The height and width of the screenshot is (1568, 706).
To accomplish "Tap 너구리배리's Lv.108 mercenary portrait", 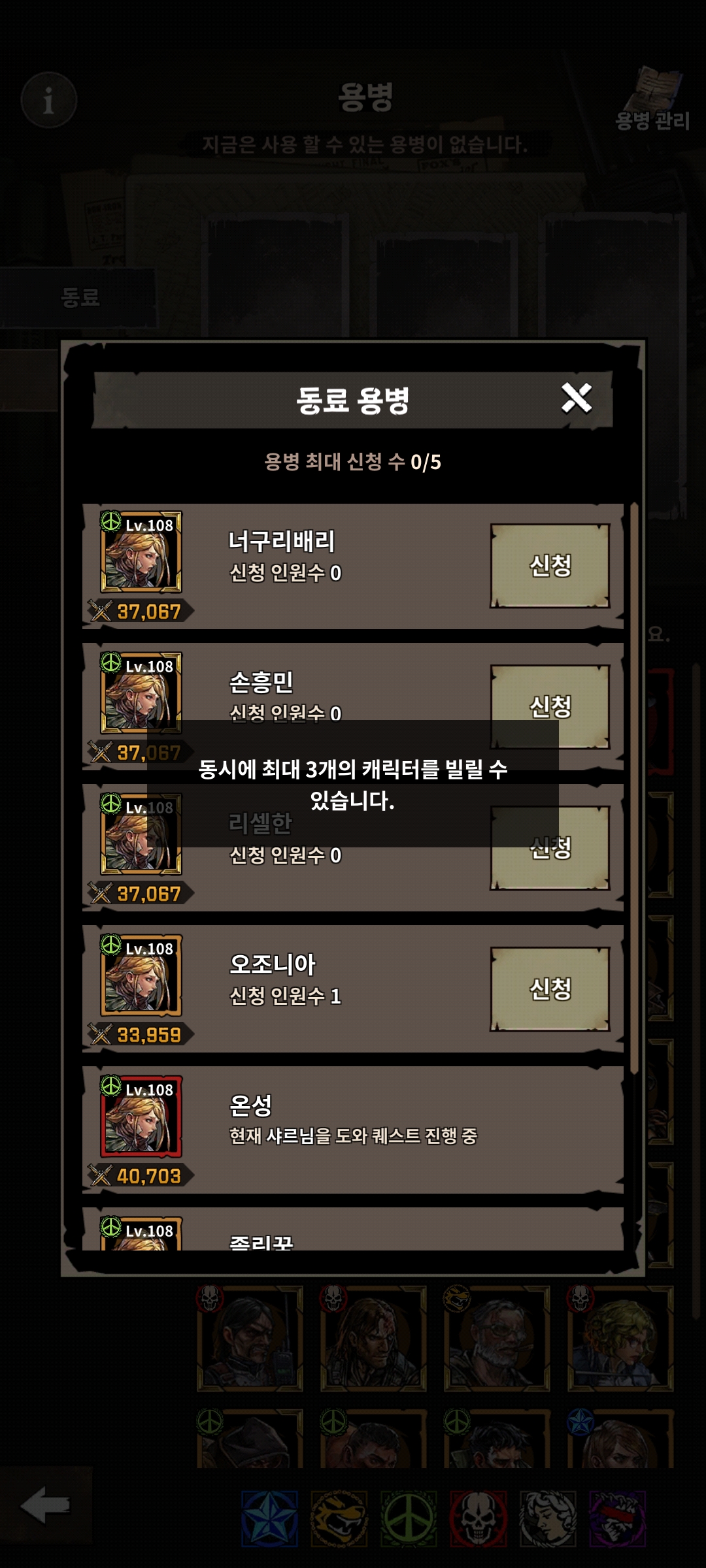I will (x=141, y=553).
